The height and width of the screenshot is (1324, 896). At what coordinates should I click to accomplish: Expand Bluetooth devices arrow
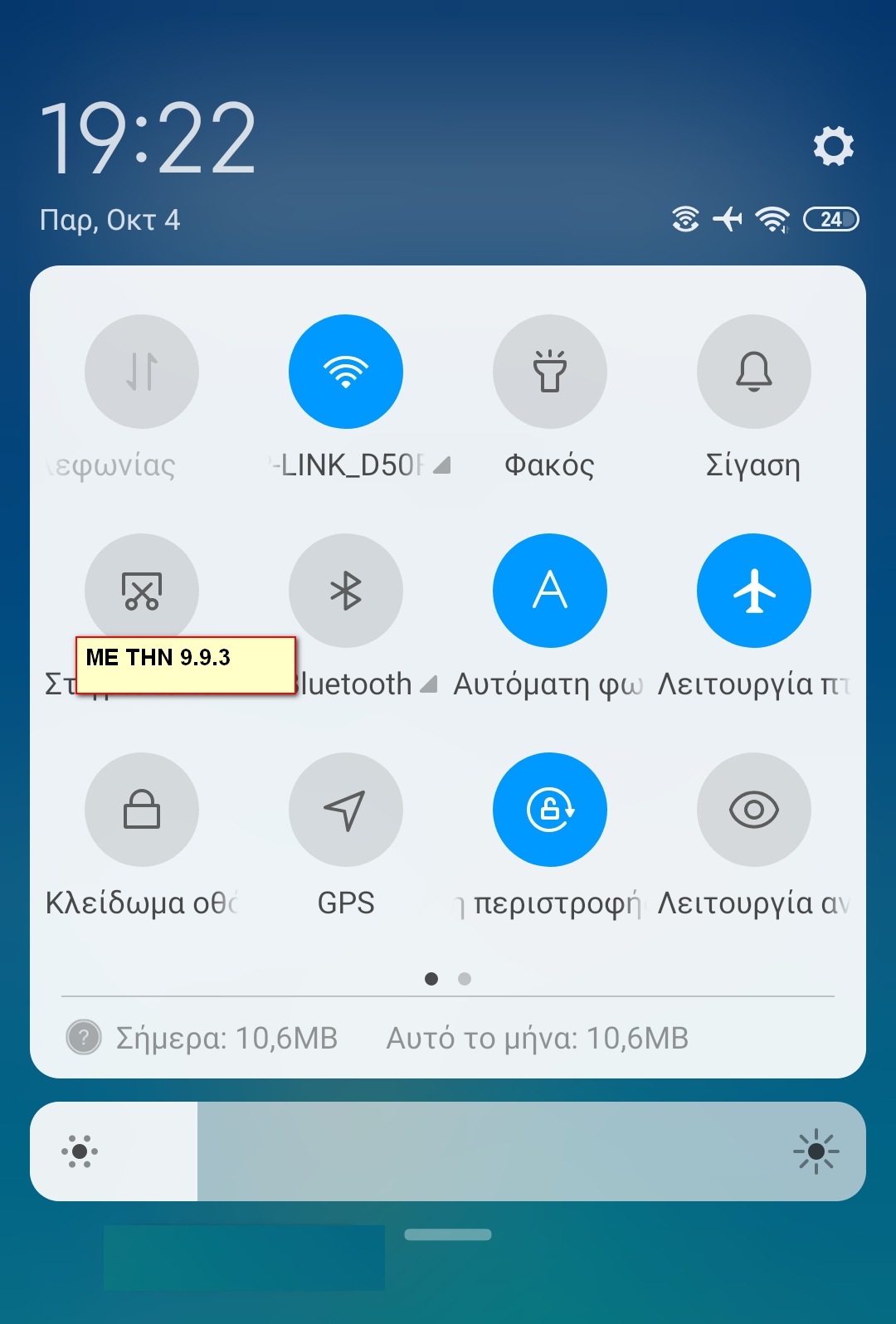coord(428,684)
